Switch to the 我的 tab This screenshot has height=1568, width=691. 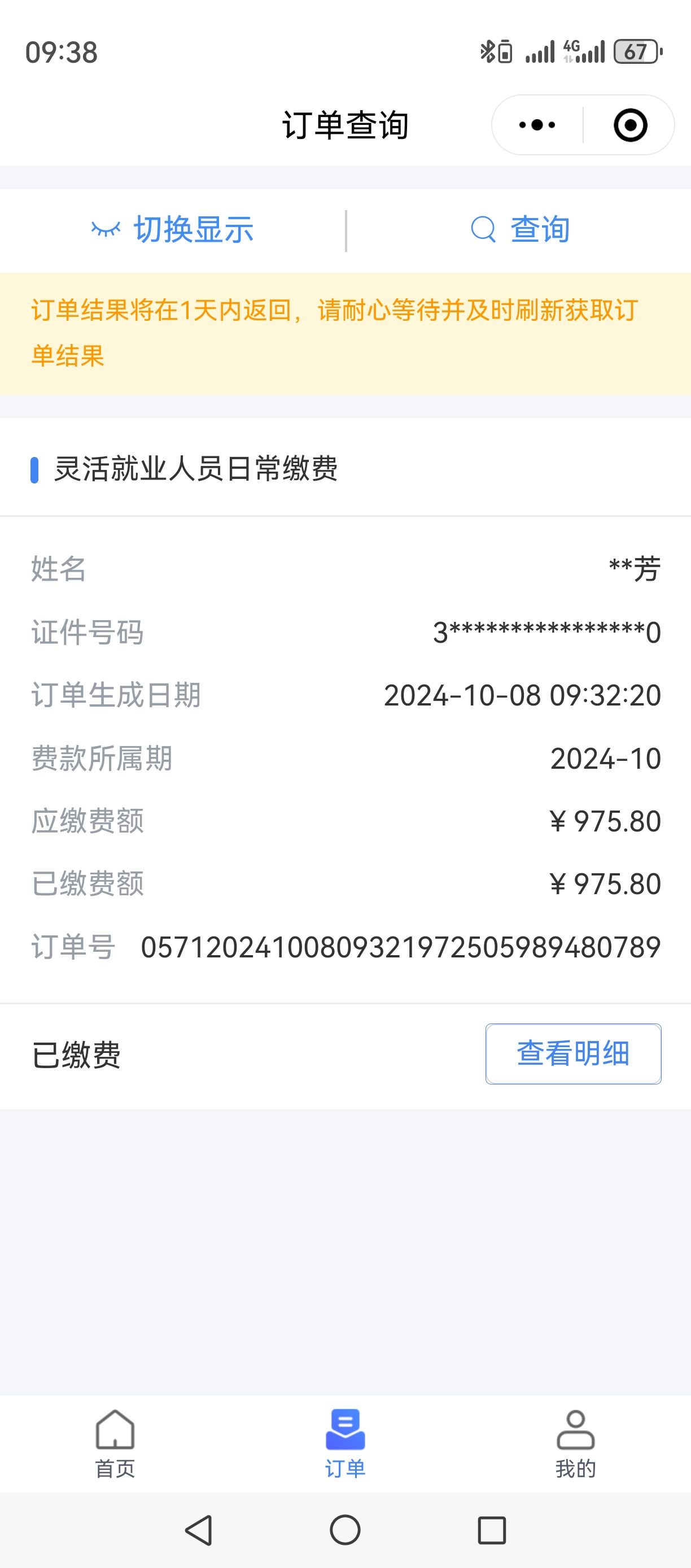pyautogui.click(x=575, y=1443)
